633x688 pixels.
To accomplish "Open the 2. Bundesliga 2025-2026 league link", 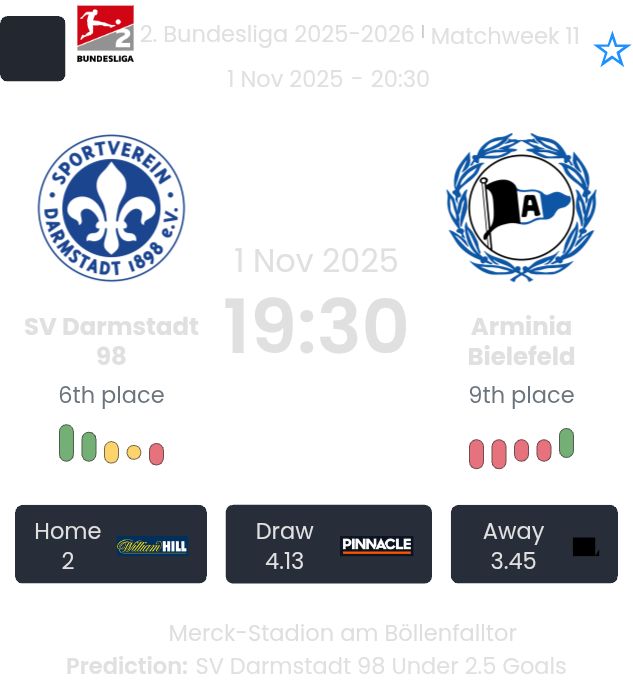I will (277, 35).
